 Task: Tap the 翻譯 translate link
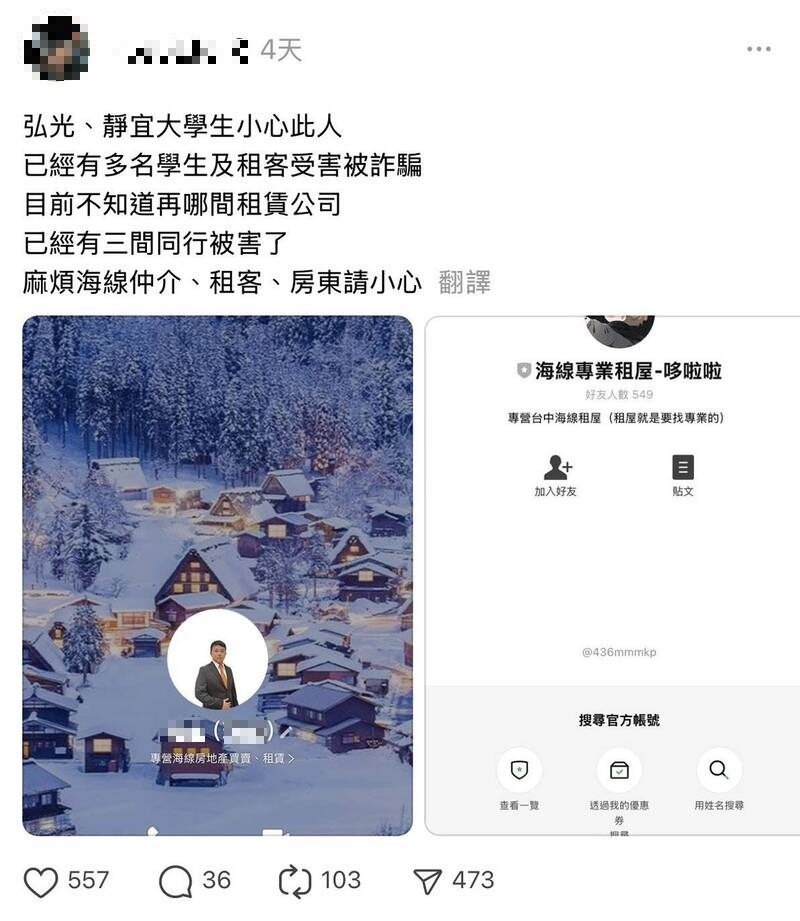[465, 283]
